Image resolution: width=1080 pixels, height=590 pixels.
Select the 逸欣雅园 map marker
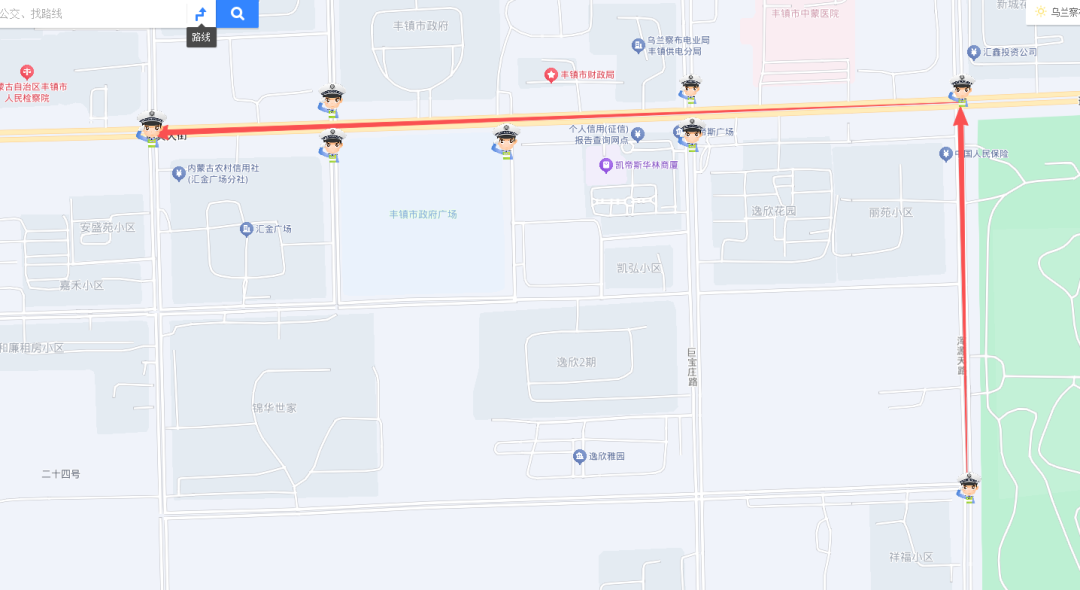tap(580, 456)
